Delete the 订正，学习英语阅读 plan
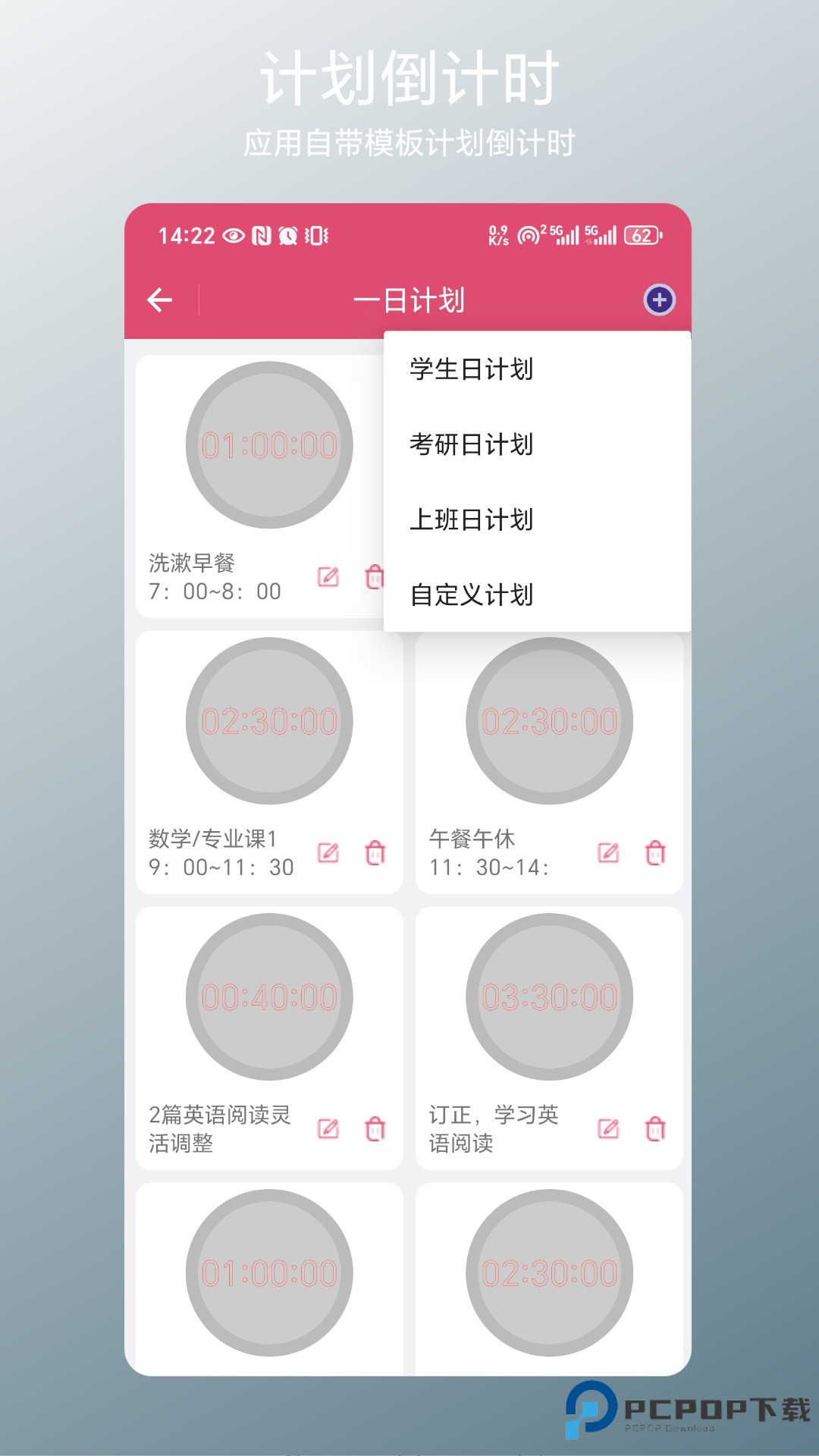 (x=655, y=1128)
